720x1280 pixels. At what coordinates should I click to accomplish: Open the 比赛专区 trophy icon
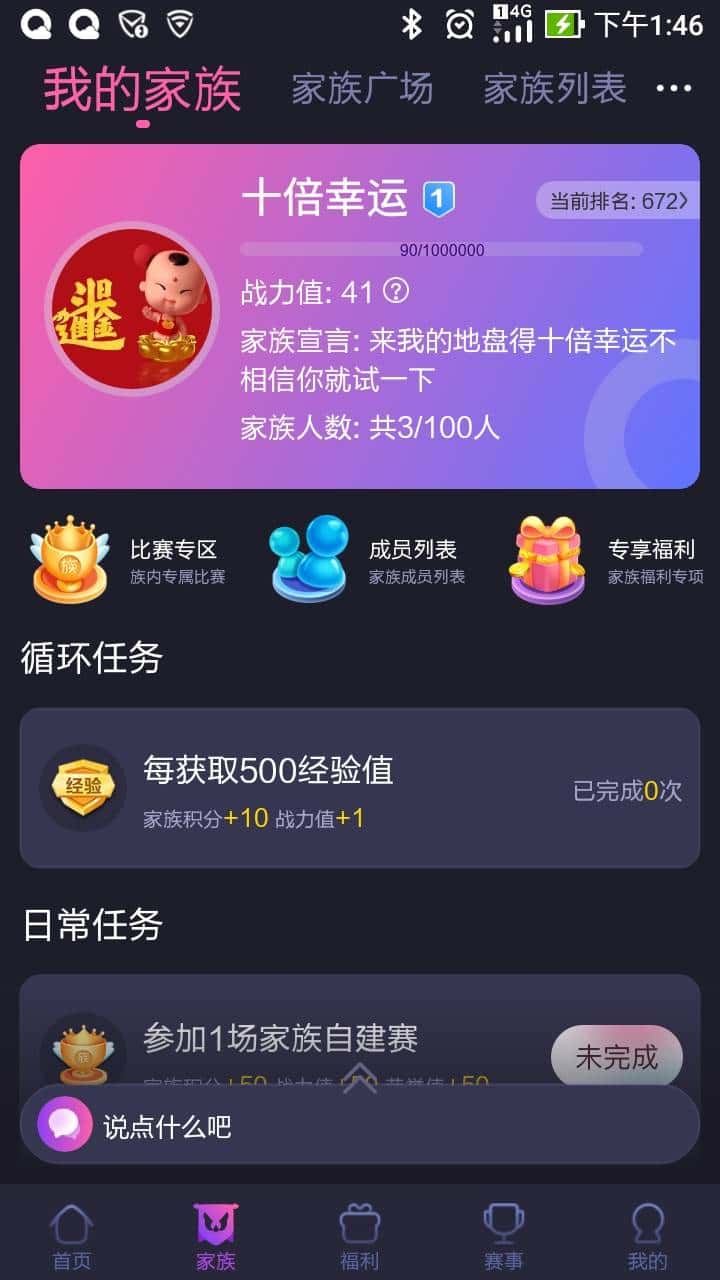pyautogui.click(x=70, y=557)
